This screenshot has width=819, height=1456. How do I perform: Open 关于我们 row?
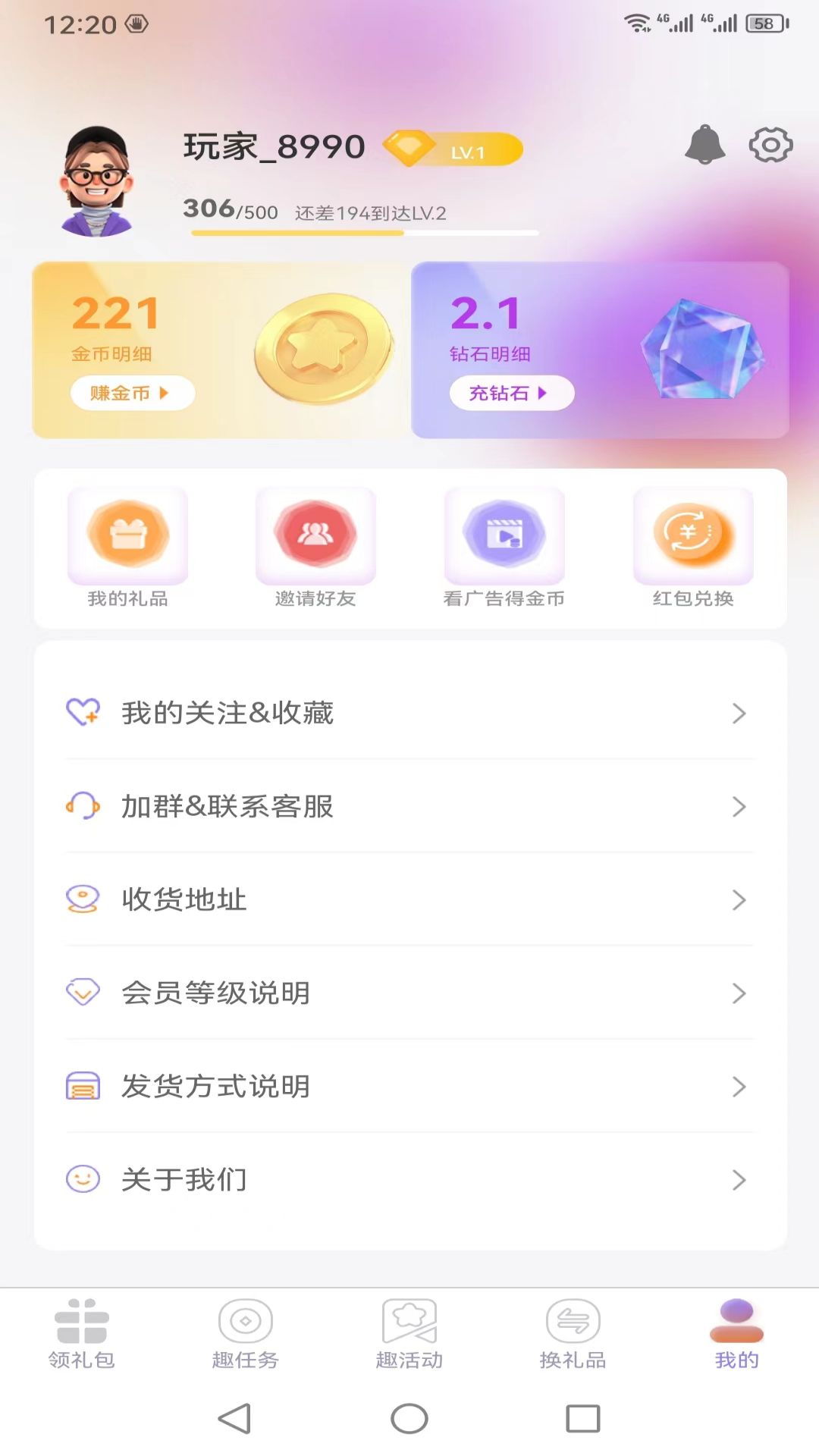pos(409,1179)
